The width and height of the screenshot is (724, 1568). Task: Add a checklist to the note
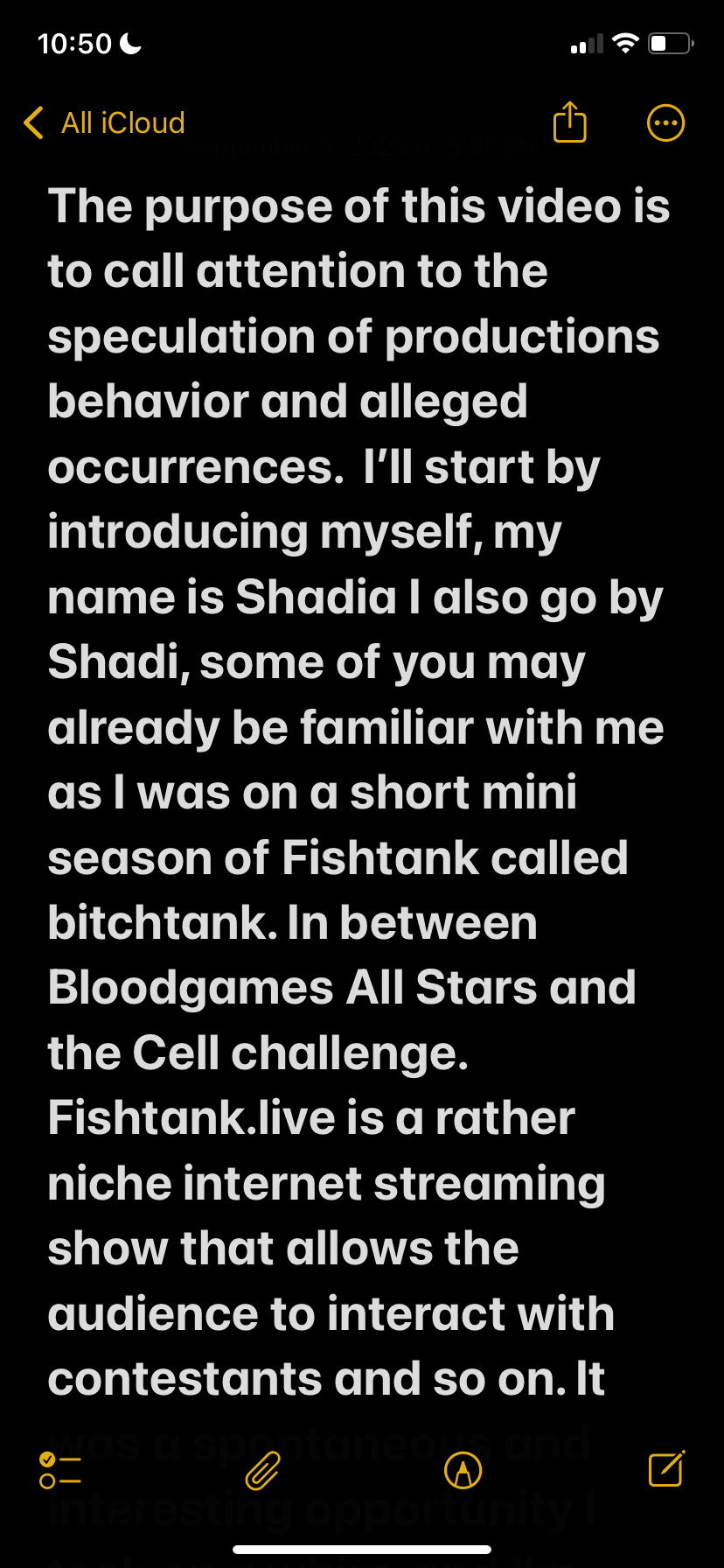[60, 1470]
